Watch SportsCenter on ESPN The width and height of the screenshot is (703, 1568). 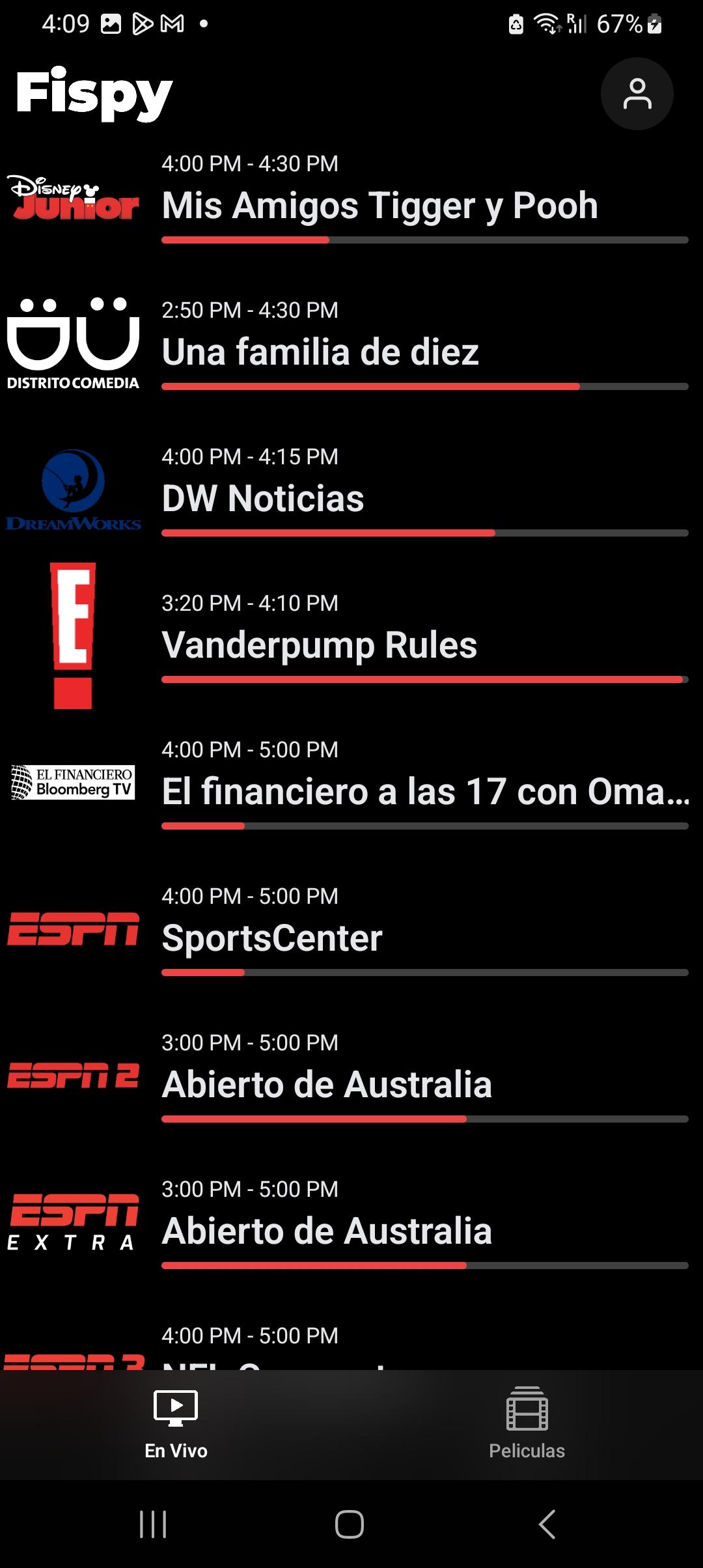tap(351, 929)
